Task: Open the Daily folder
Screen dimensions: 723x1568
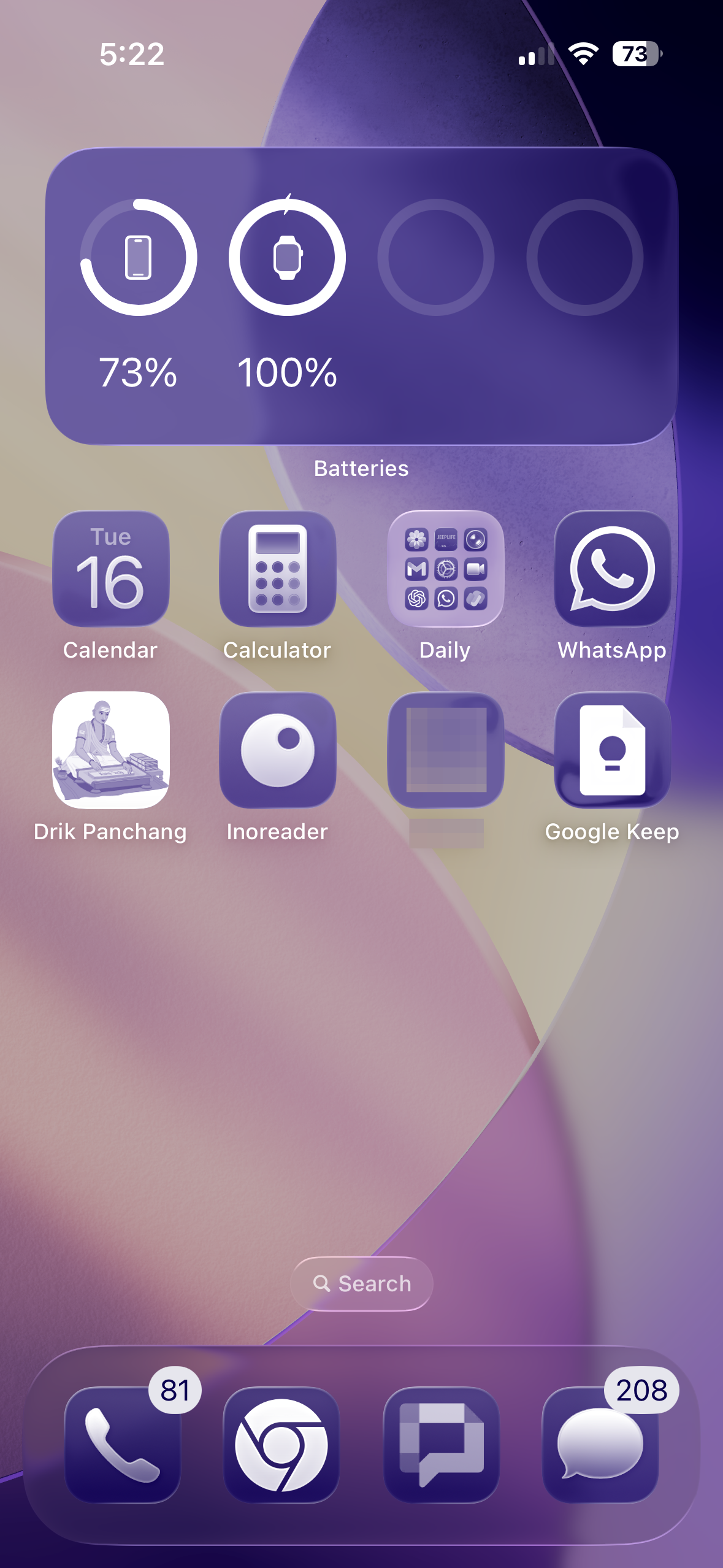Action: [x=445, y=569]
